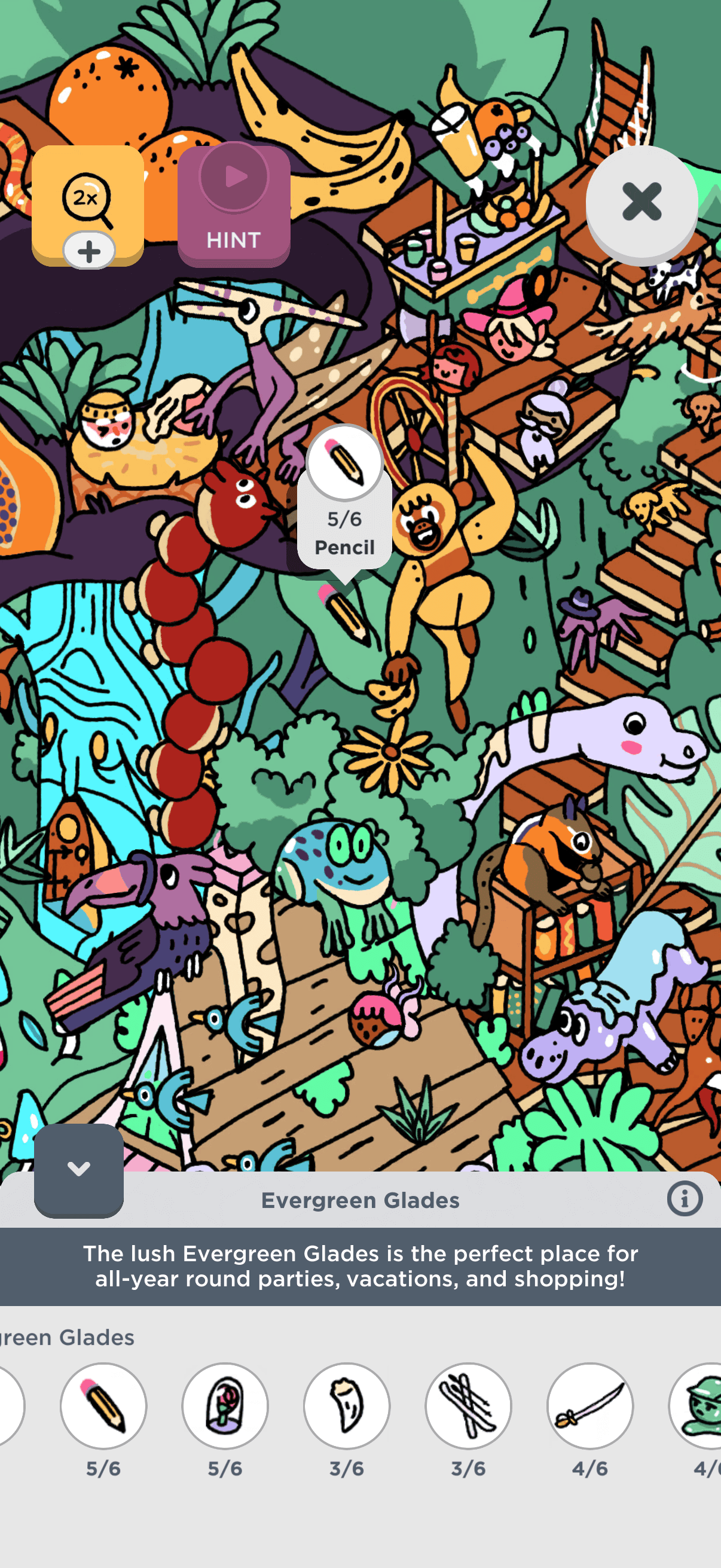Screen dimensions: 721x1568
Task: Use the HINT button
Action: (234, 205)
